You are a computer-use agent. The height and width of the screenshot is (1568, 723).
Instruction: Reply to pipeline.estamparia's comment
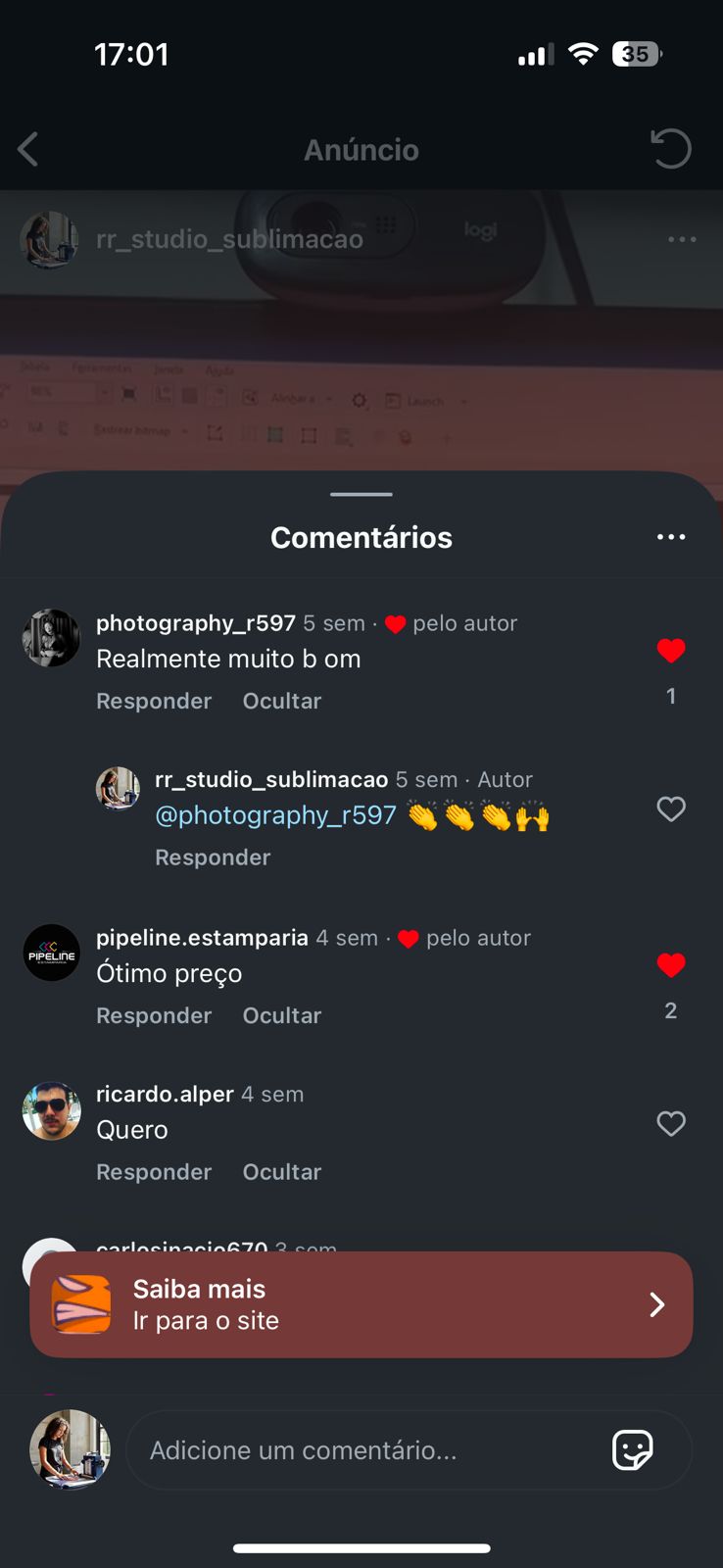pos(154,1015)
